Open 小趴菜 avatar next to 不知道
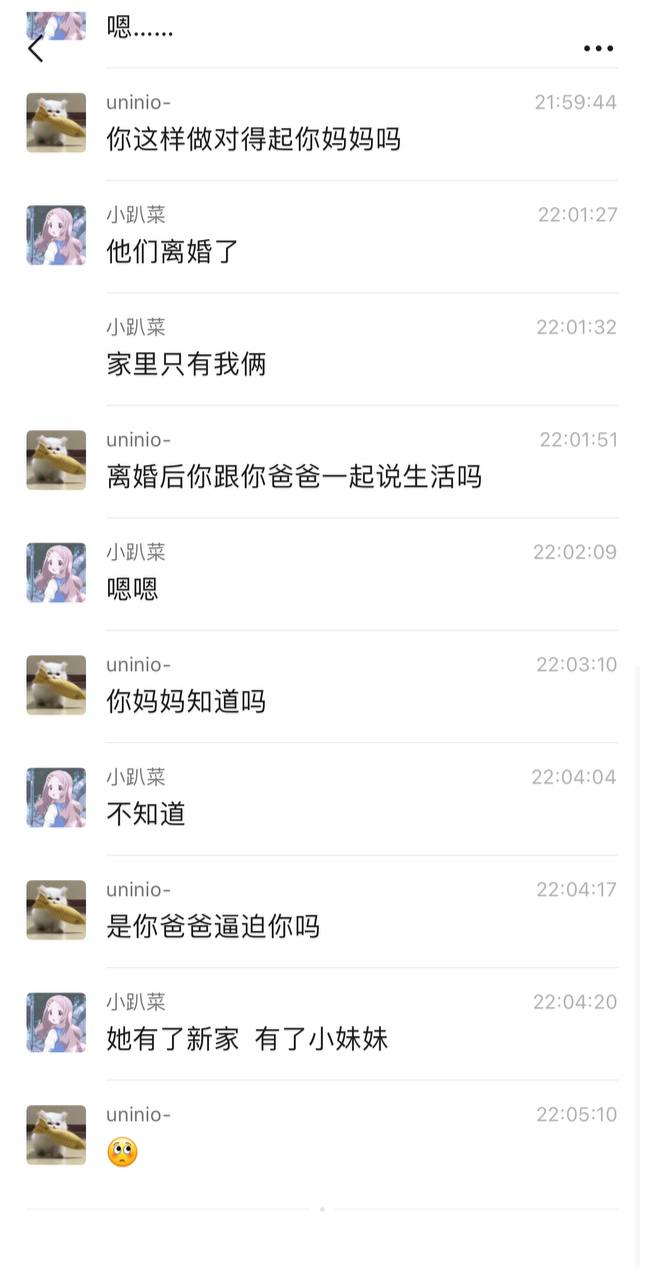This screenshot has height=1280, width=645. (56, 797)
